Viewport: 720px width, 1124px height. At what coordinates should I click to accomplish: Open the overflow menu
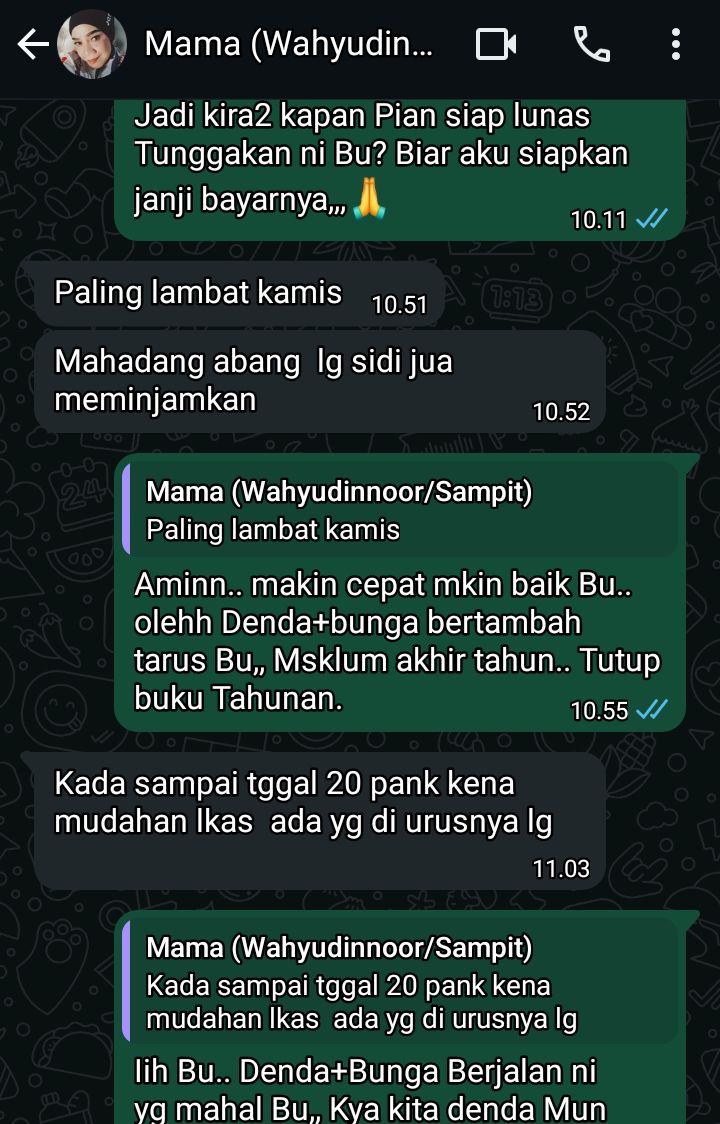pyautogui.click(x=676, y=44)
